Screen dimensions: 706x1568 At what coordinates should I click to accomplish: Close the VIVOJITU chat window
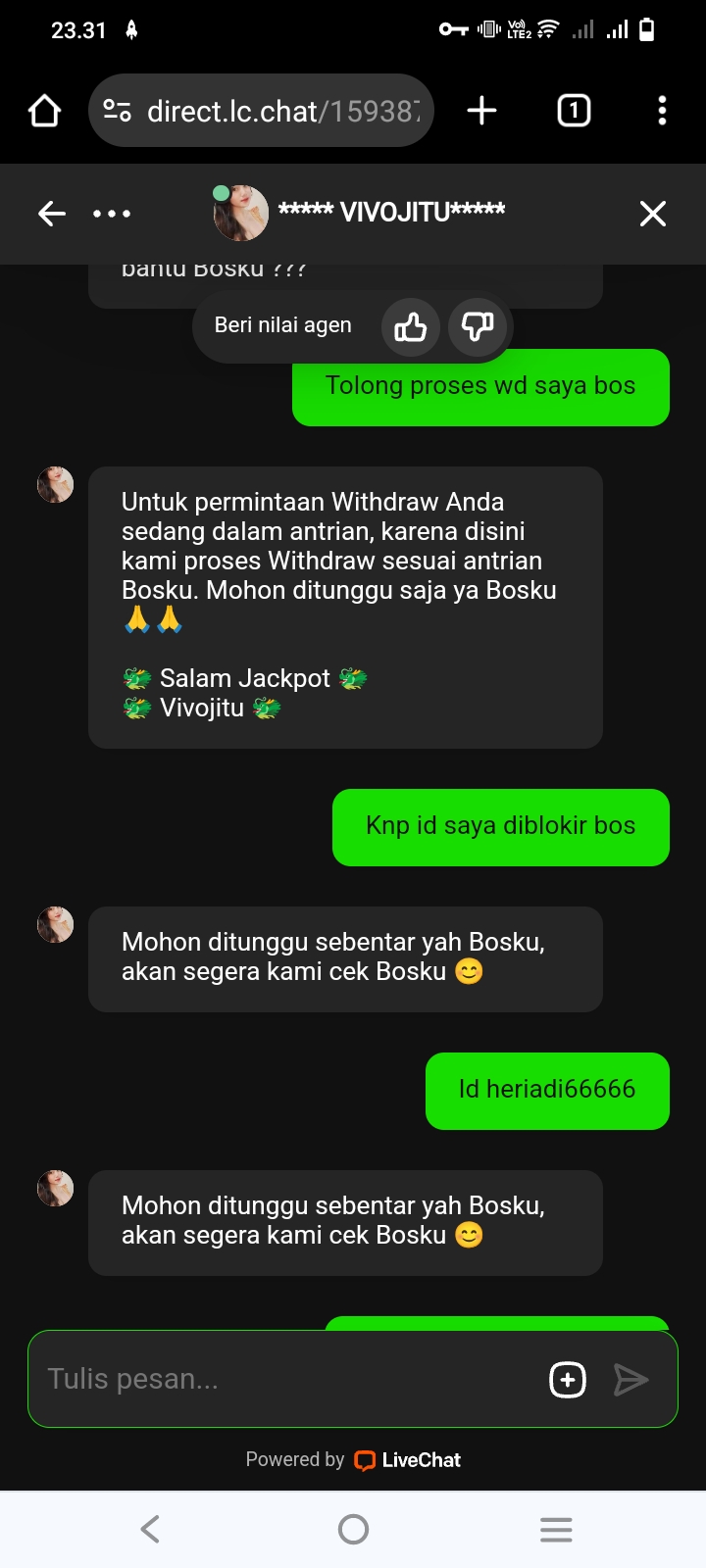click(x=652, y=213)
